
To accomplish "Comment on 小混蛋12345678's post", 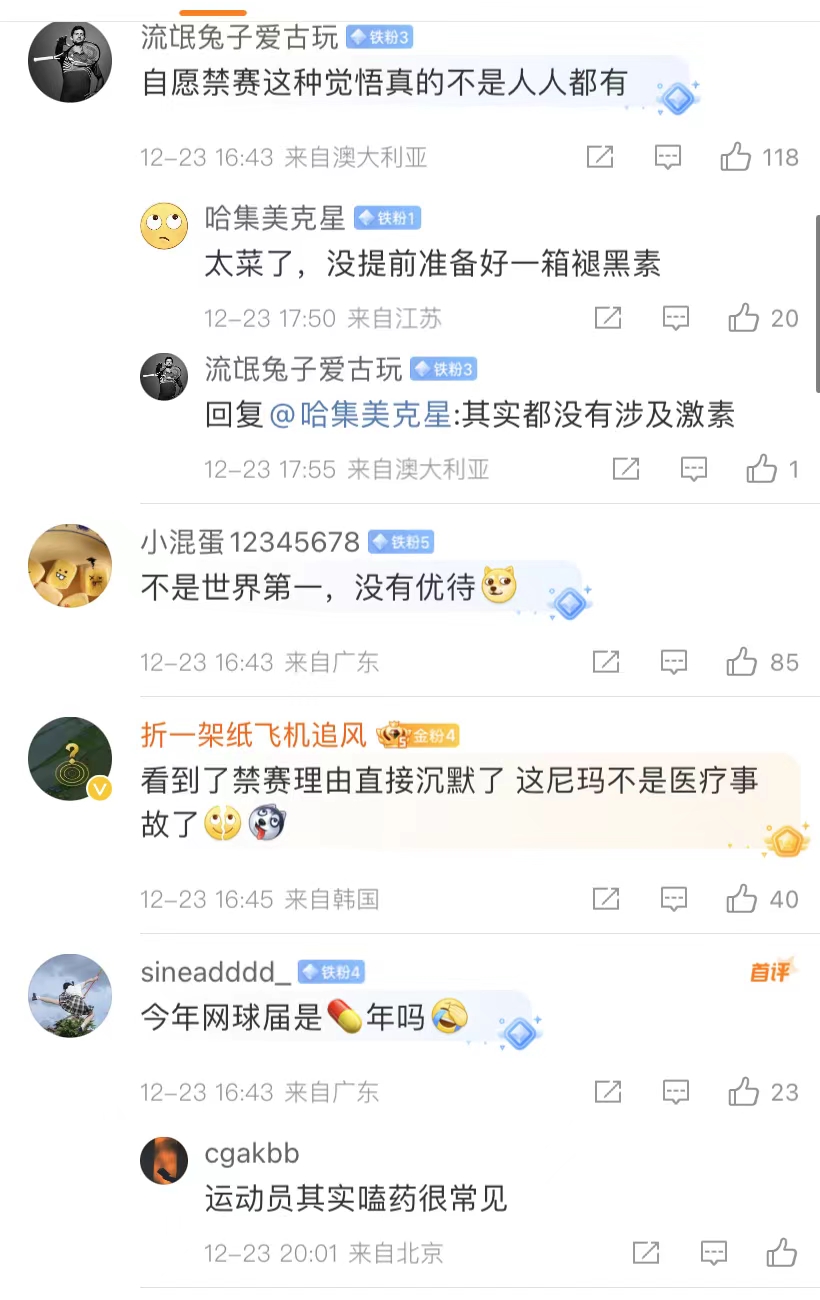I will [x=674, y=661].
